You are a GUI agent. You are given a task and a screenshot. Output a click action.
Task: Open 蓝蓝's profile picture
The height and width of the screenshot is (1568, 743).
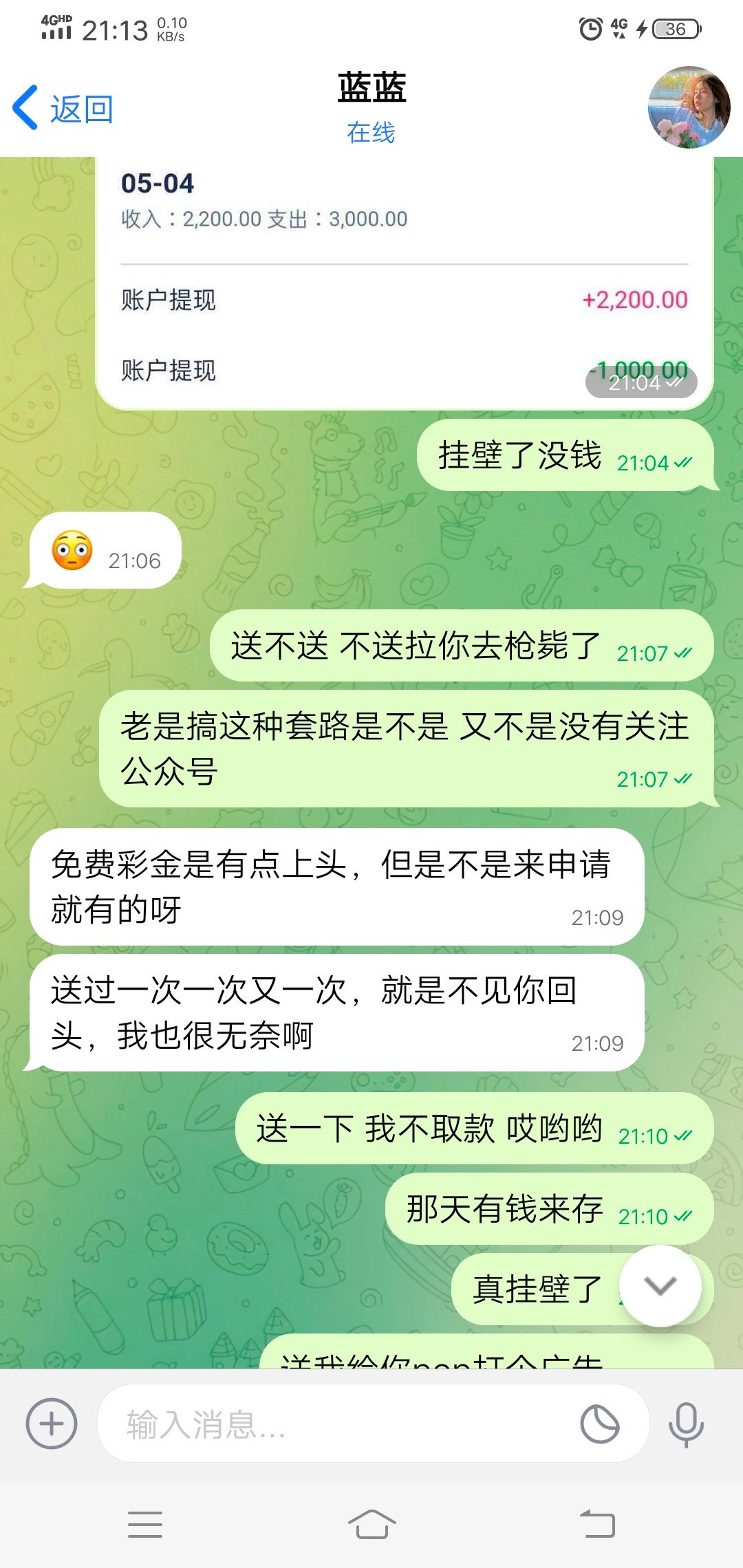tap(689, 107)
